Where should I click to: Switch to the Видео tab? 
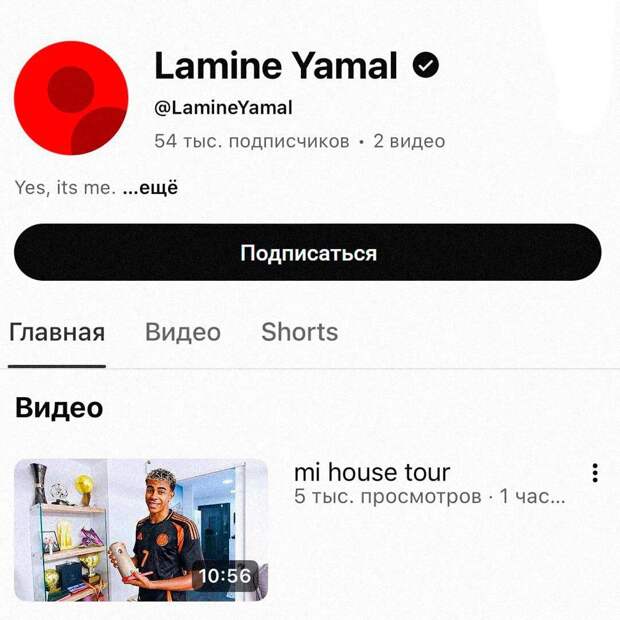click(183, 333)
